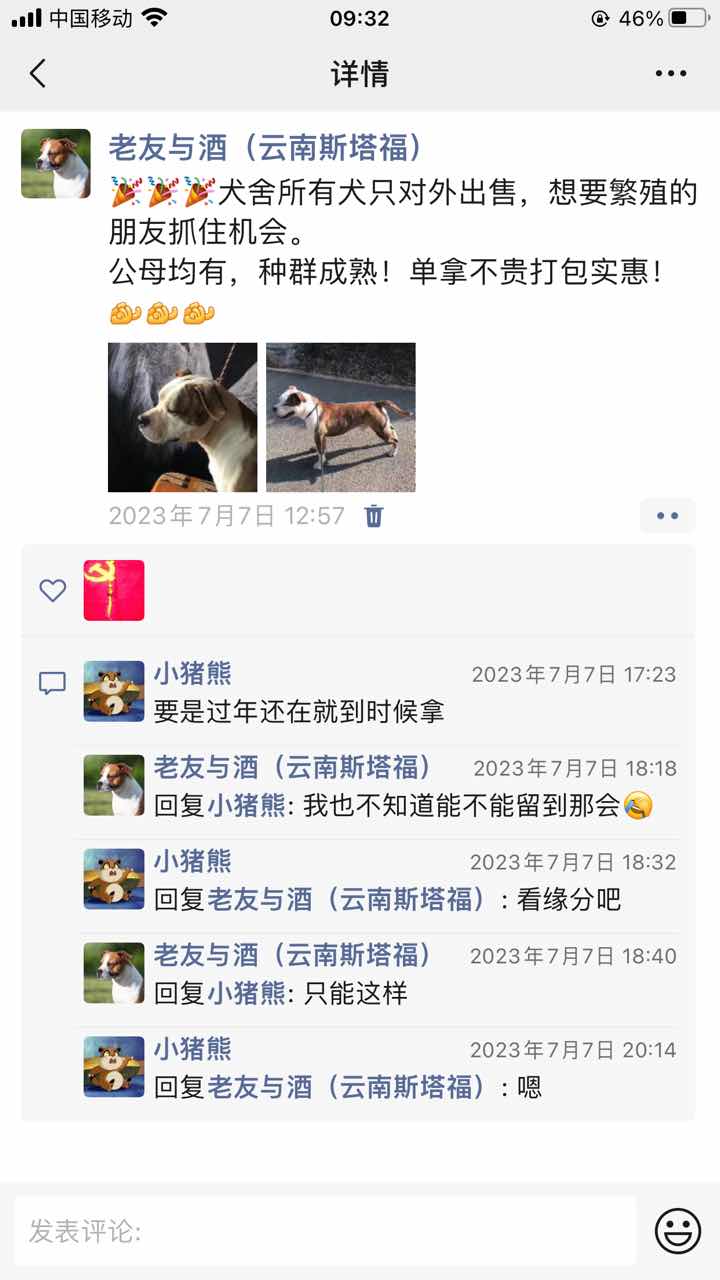Open the like/comment two-dot button
The width and height of the screenshot is (720, 1280).
[667, 516]
